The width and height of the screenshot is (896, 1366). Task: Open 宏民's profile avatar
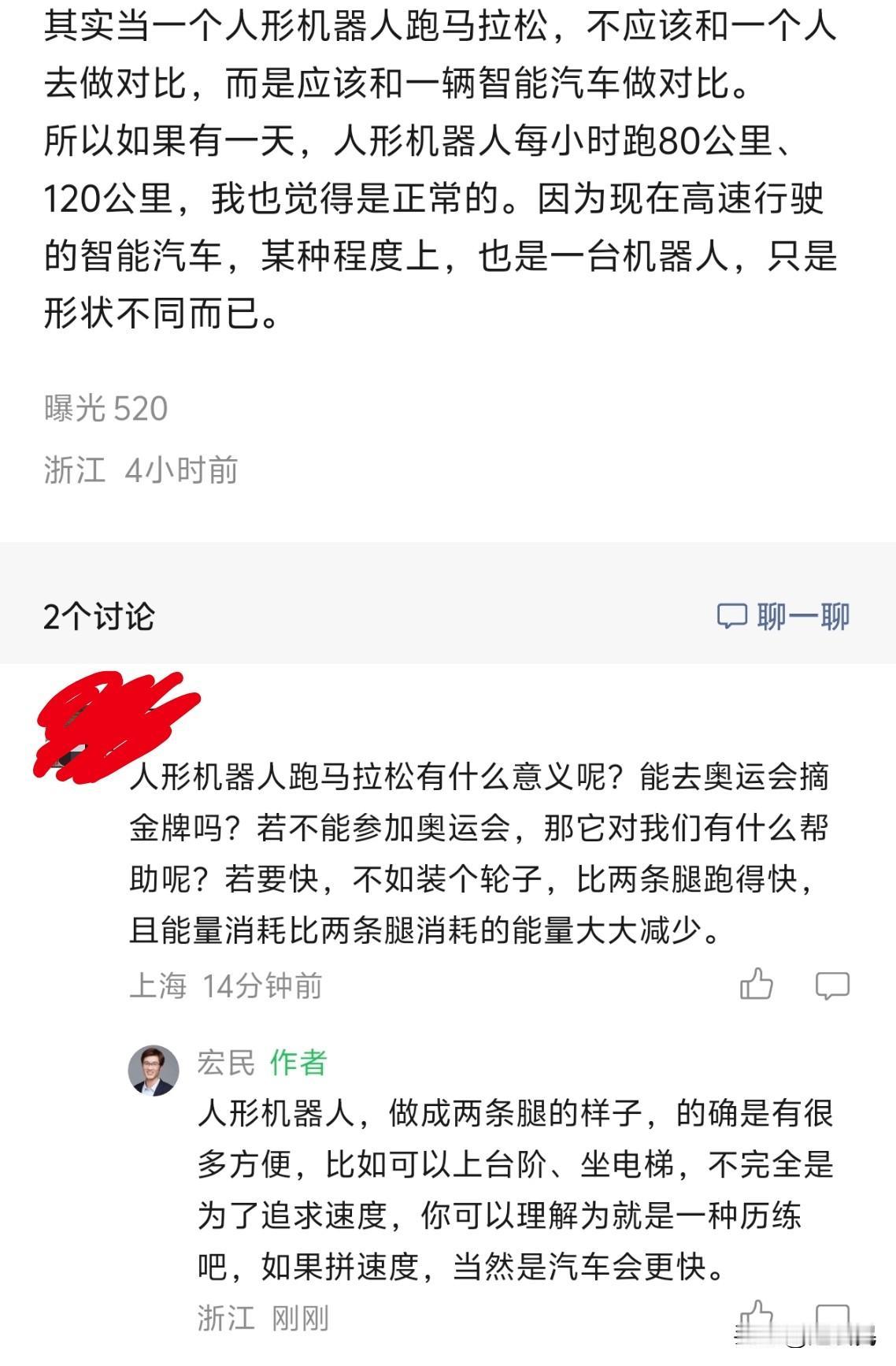pyautogui.click(x=153, y=1071)
